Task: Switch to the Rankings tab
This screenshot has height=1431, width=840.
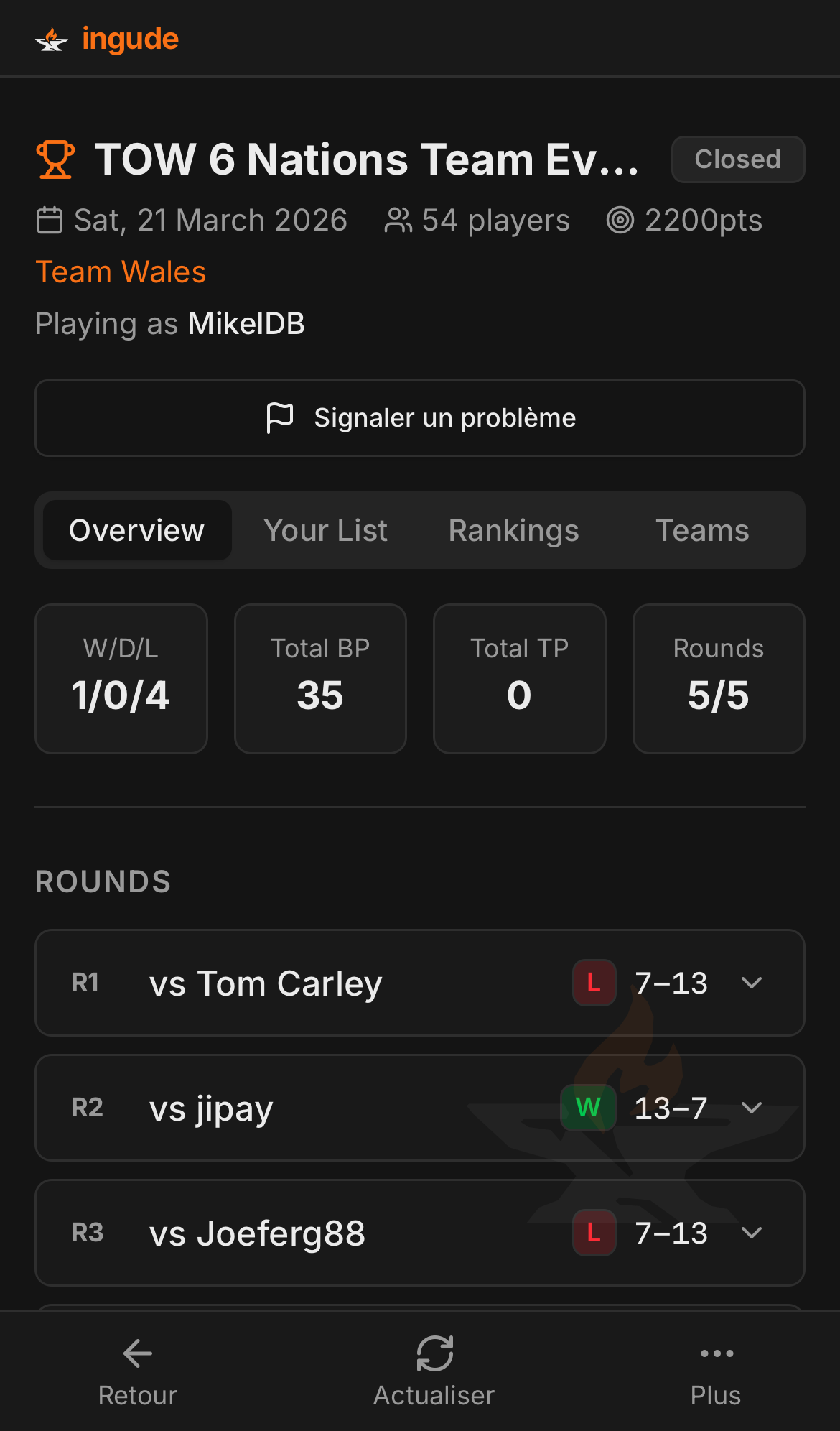Action: [514, 530]
